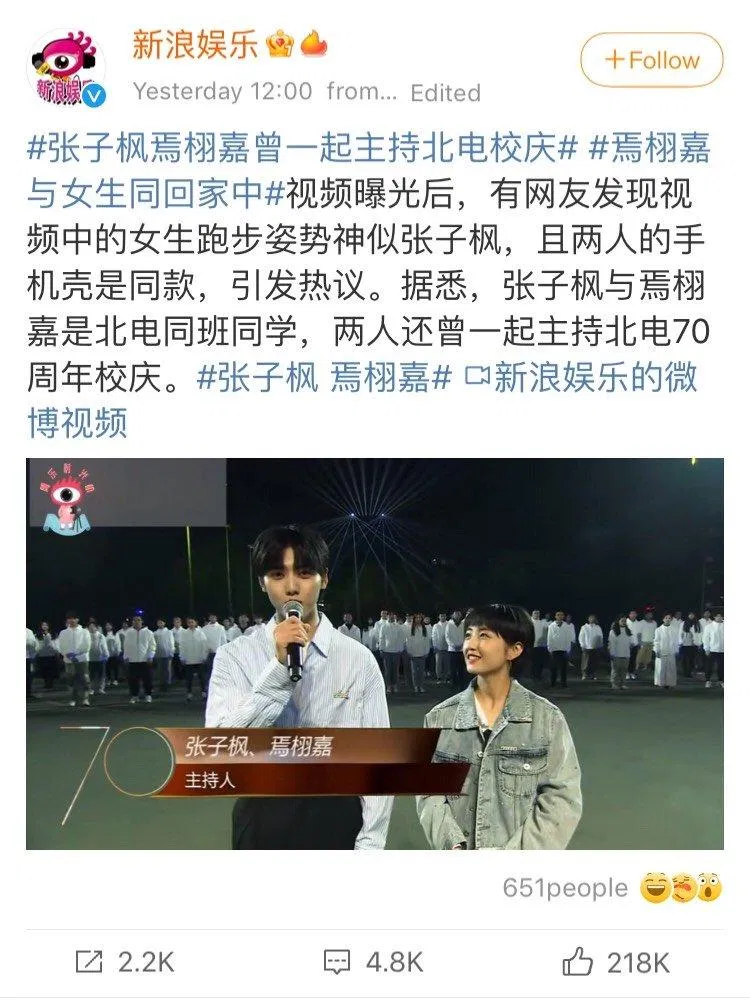Screen dimensions: 750x1003
Task: Open the 4.8K comments
Action: 374,962
